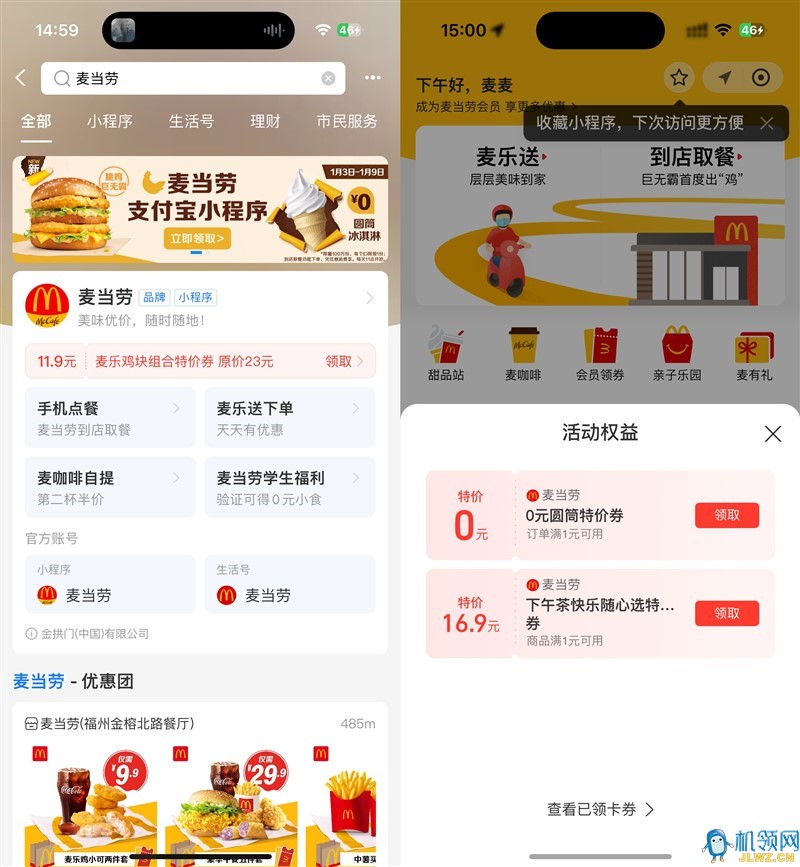The image size is (800, 867).
Task: Open 查看已领卡券 link
Action: click(x=600, y=809)
